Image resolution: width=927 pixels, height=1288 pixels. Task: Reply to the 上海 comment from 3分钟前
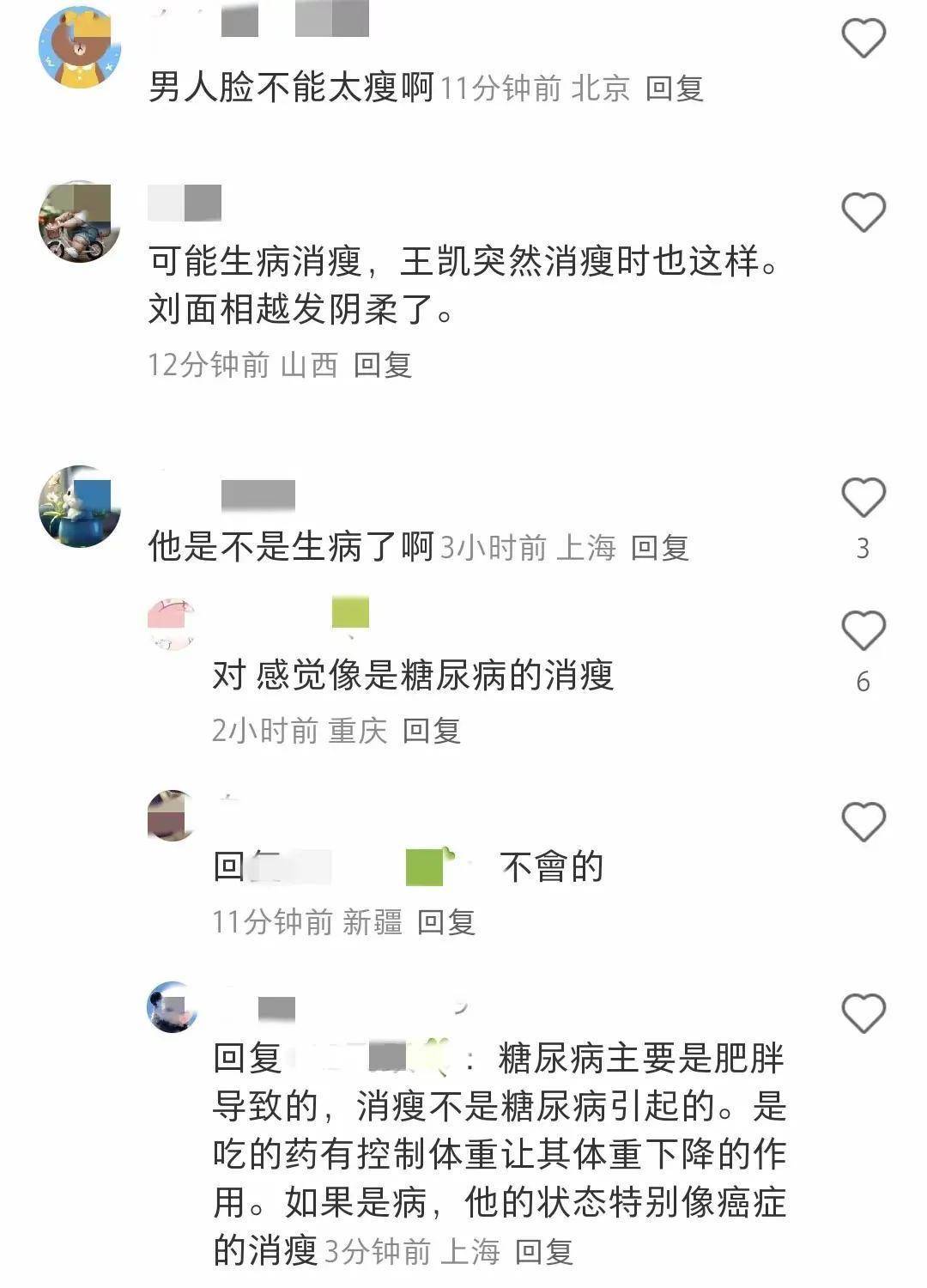543,1252
